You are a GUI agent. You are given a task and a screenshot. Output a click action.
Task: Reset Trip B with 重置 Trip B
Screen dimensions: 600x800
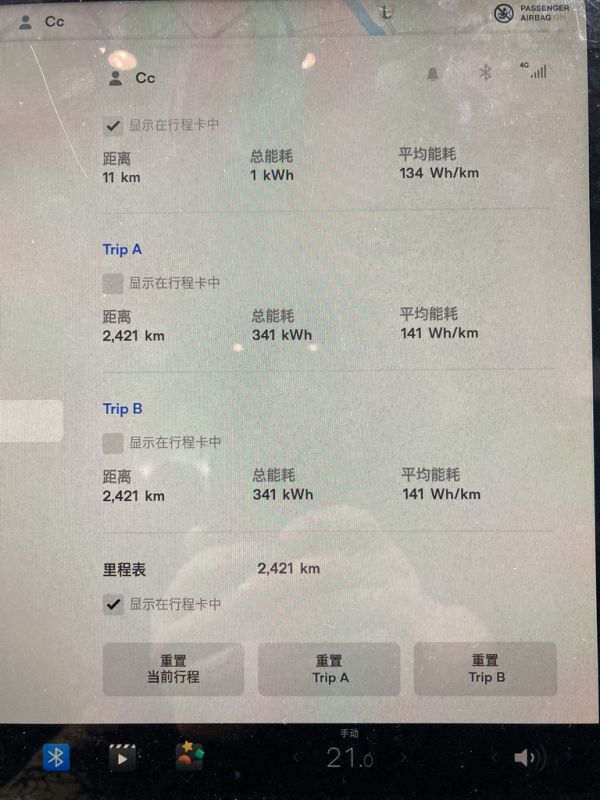(486, 669)
